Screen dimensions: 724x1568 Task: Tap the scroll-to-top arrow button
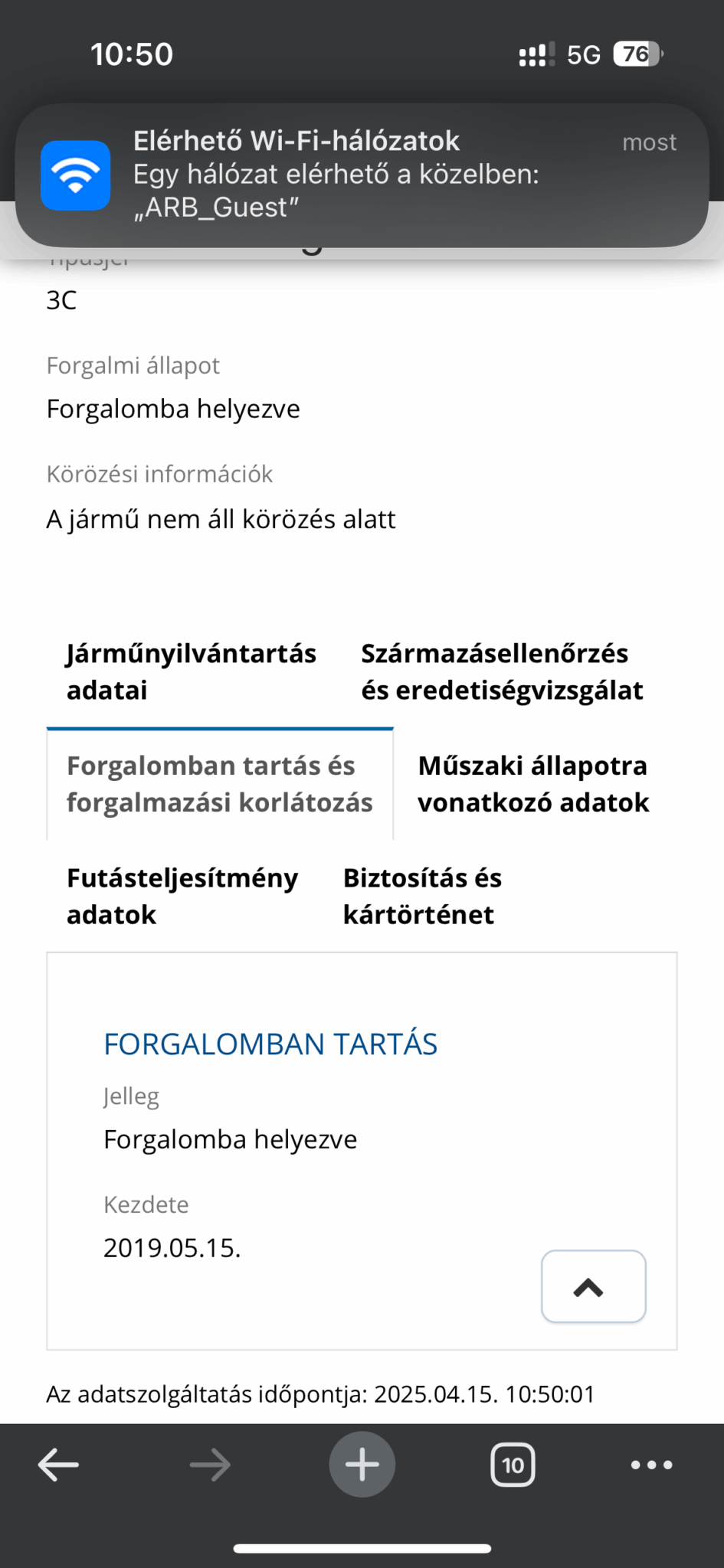point(593,1286)
